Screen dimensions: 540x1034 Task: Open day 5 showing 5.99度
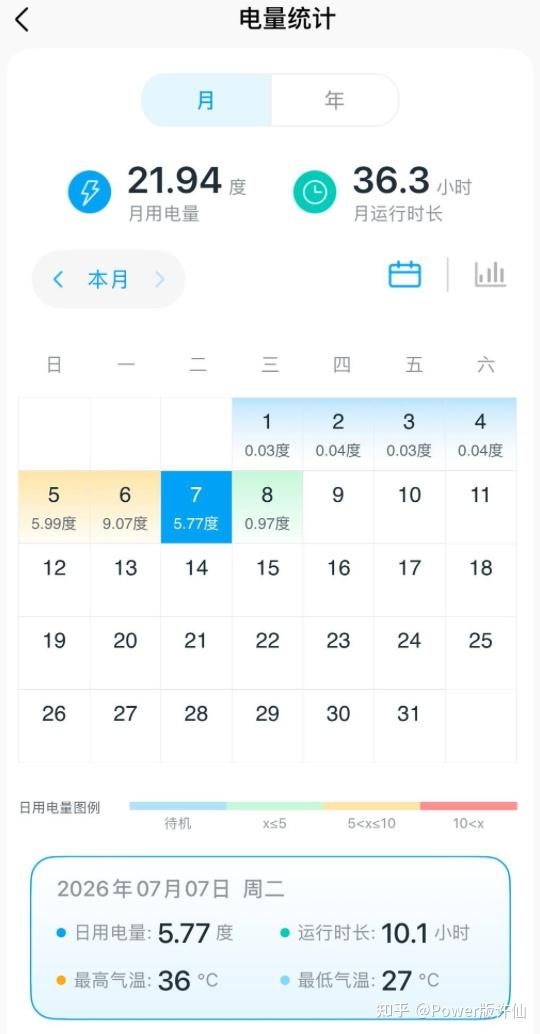click(54, 506)
